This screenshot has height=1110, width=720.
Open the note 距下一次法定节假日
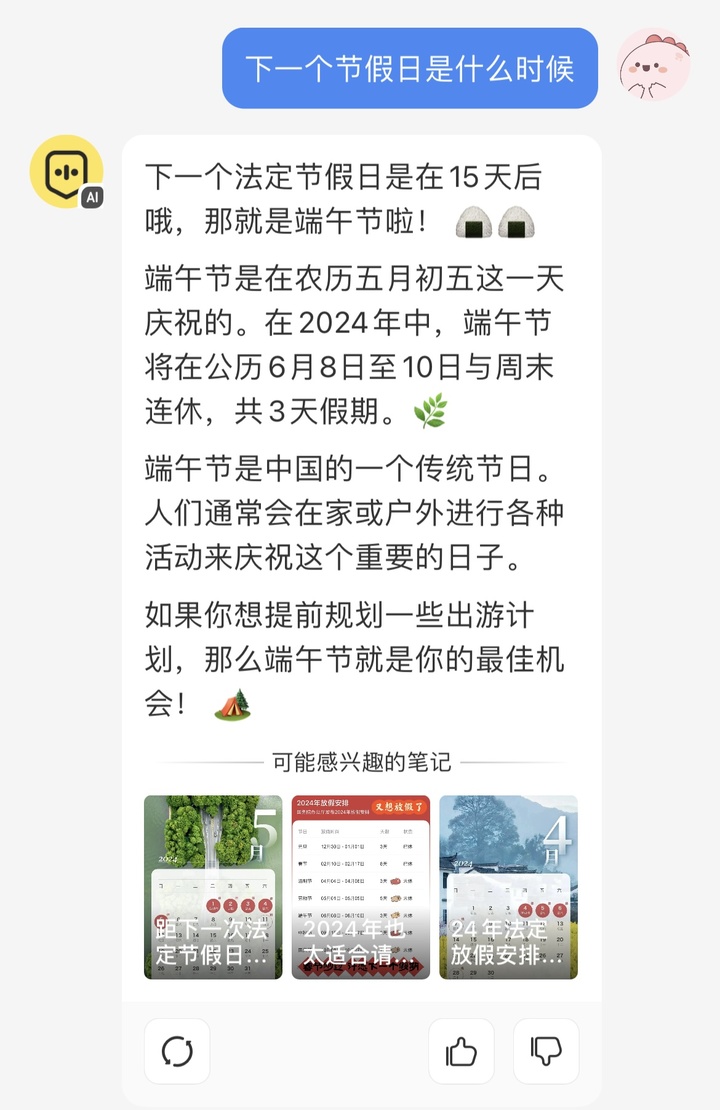(x=213, y=887)
